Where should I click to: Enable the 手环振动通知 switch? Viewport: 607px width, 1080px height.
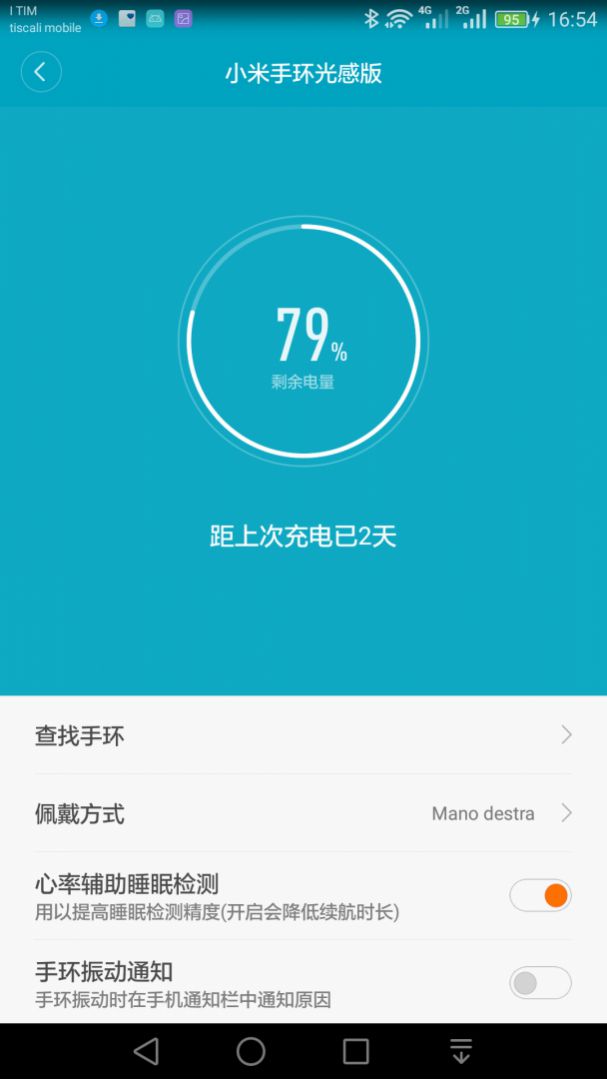coord(540,983)
